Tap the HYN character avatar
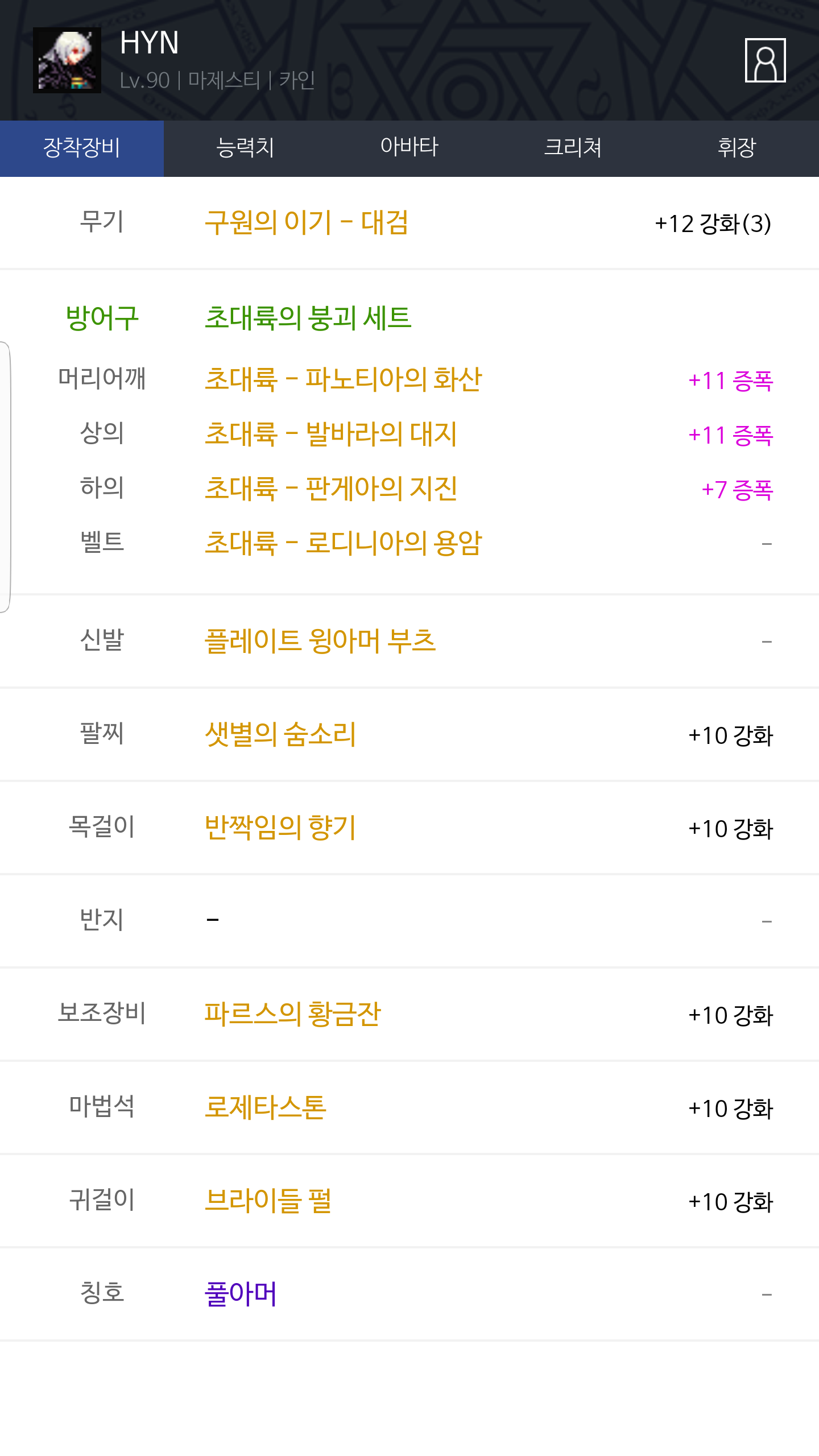Viewport: 819px width, 1456px height. (67, 60)
